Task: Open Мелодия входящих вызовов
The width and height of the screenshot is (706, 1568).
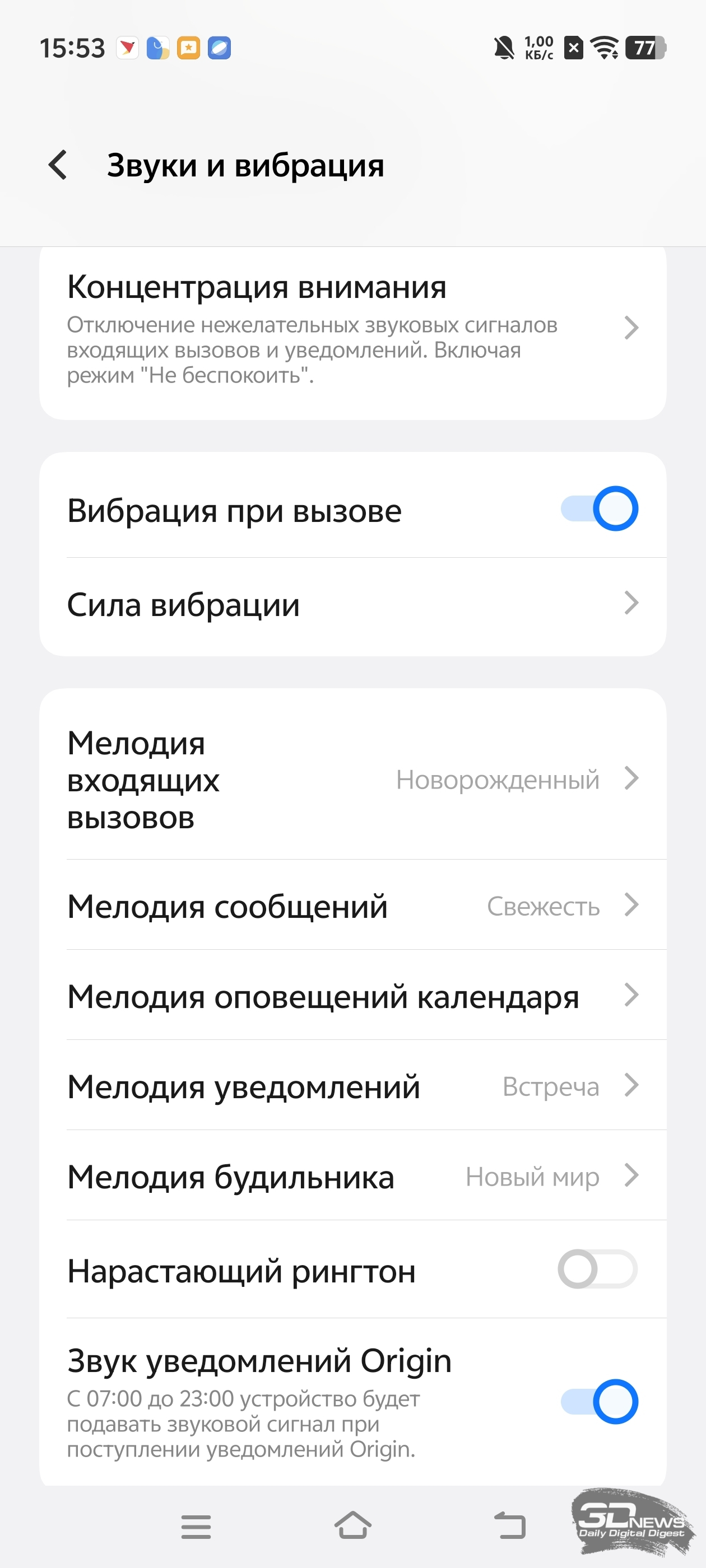Action: [352, 780]
